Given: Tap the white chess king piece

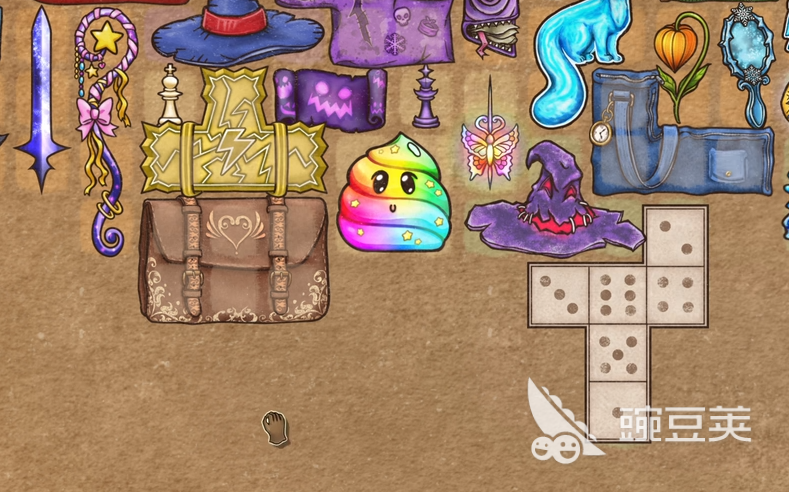Looking at the screenshot, I should (171, 96).
